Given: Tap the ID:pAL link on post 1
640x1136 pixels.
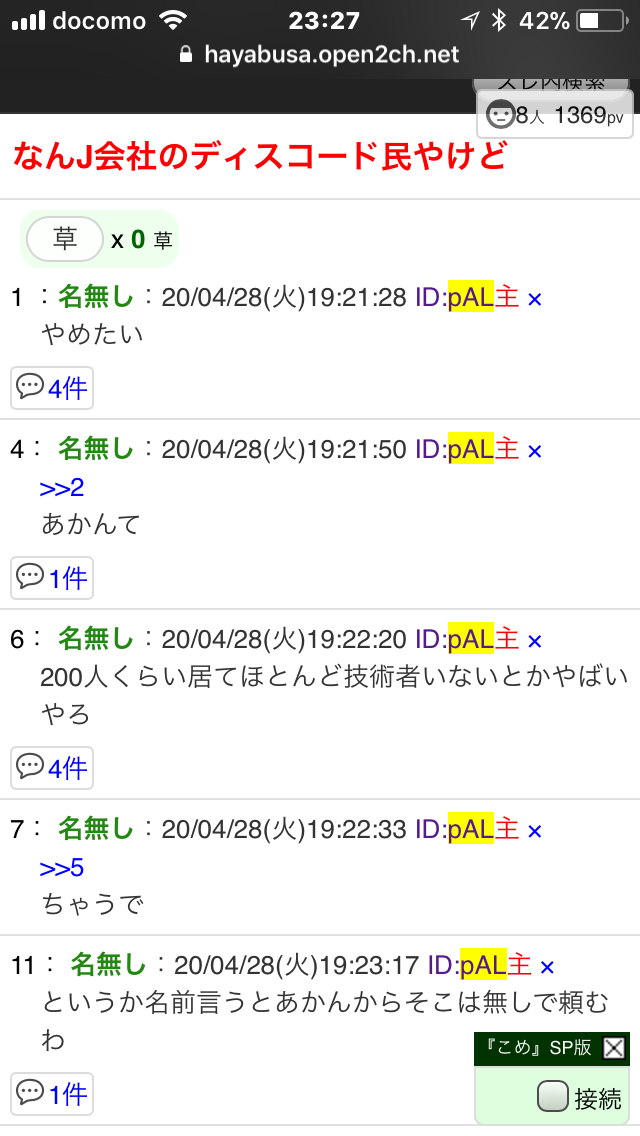Looking at the screenshot, I should [454, 297].
